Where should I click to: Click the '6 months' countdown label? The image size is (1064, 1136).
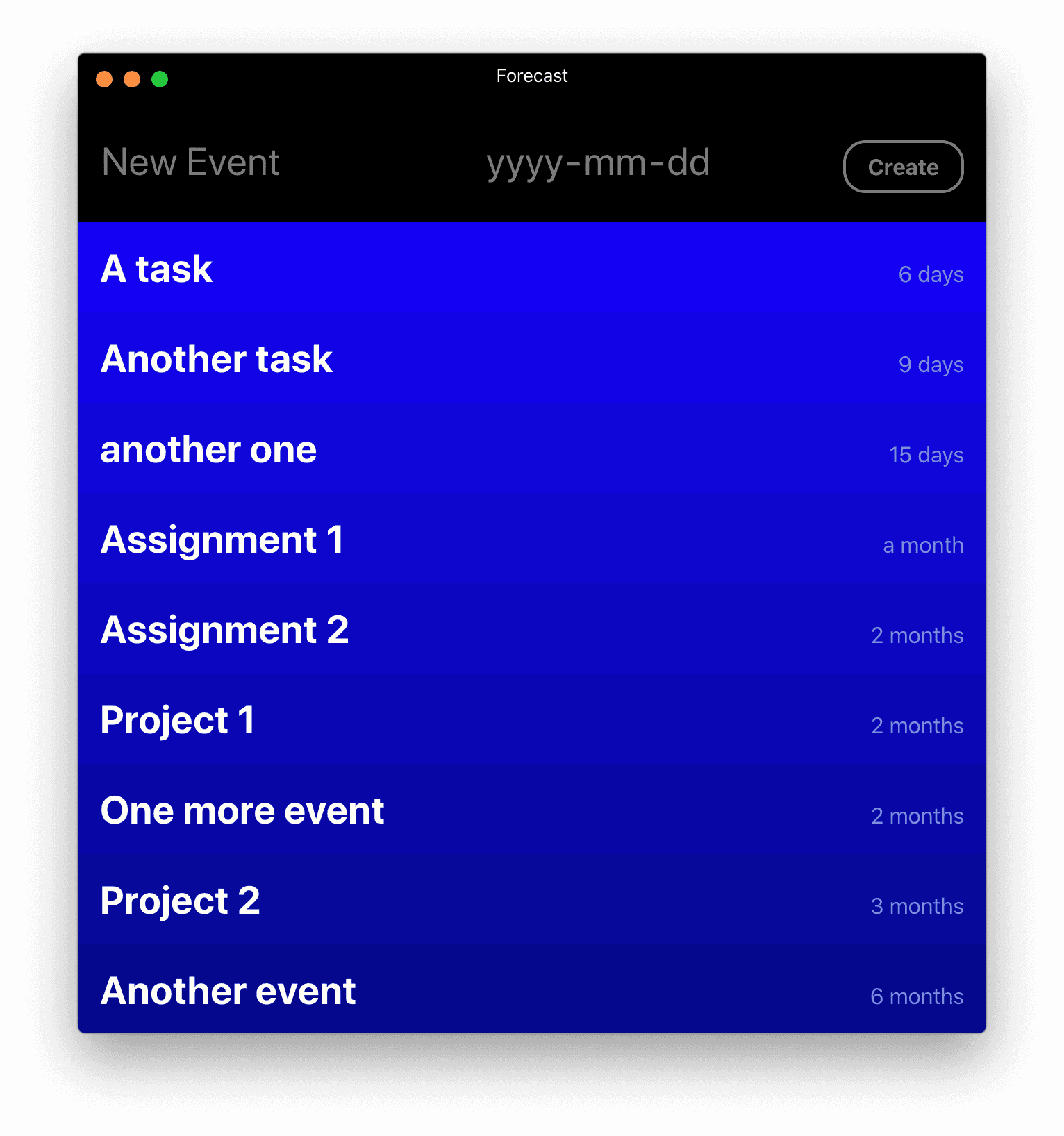(x=916, y=996)
